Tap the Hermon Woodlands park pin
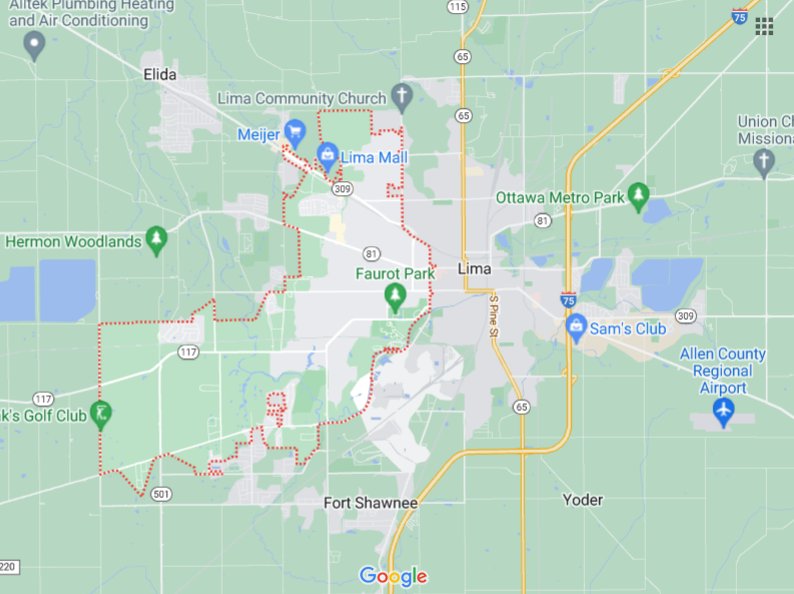 point(156,239)
